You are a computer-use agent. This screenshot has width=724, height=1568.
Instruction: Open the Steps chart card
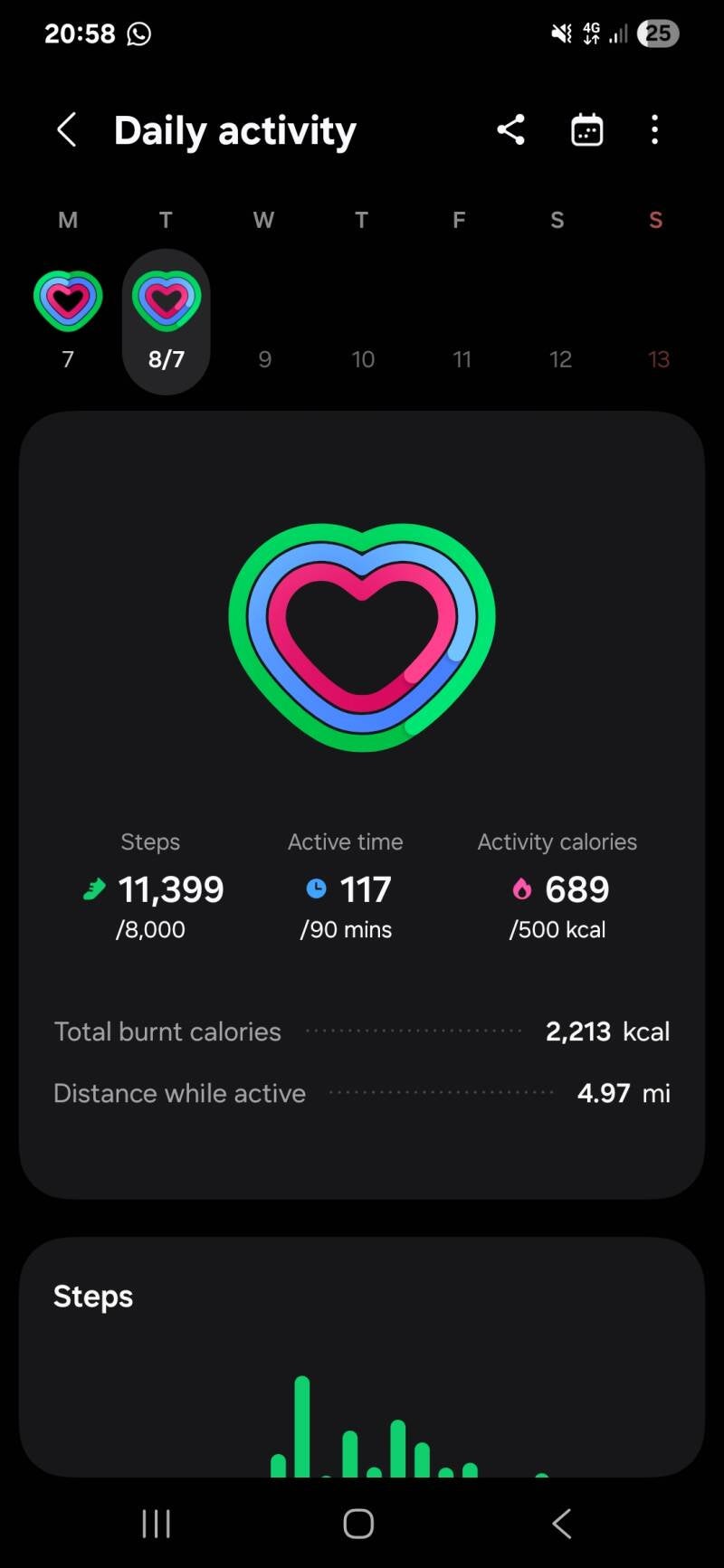362,1357
